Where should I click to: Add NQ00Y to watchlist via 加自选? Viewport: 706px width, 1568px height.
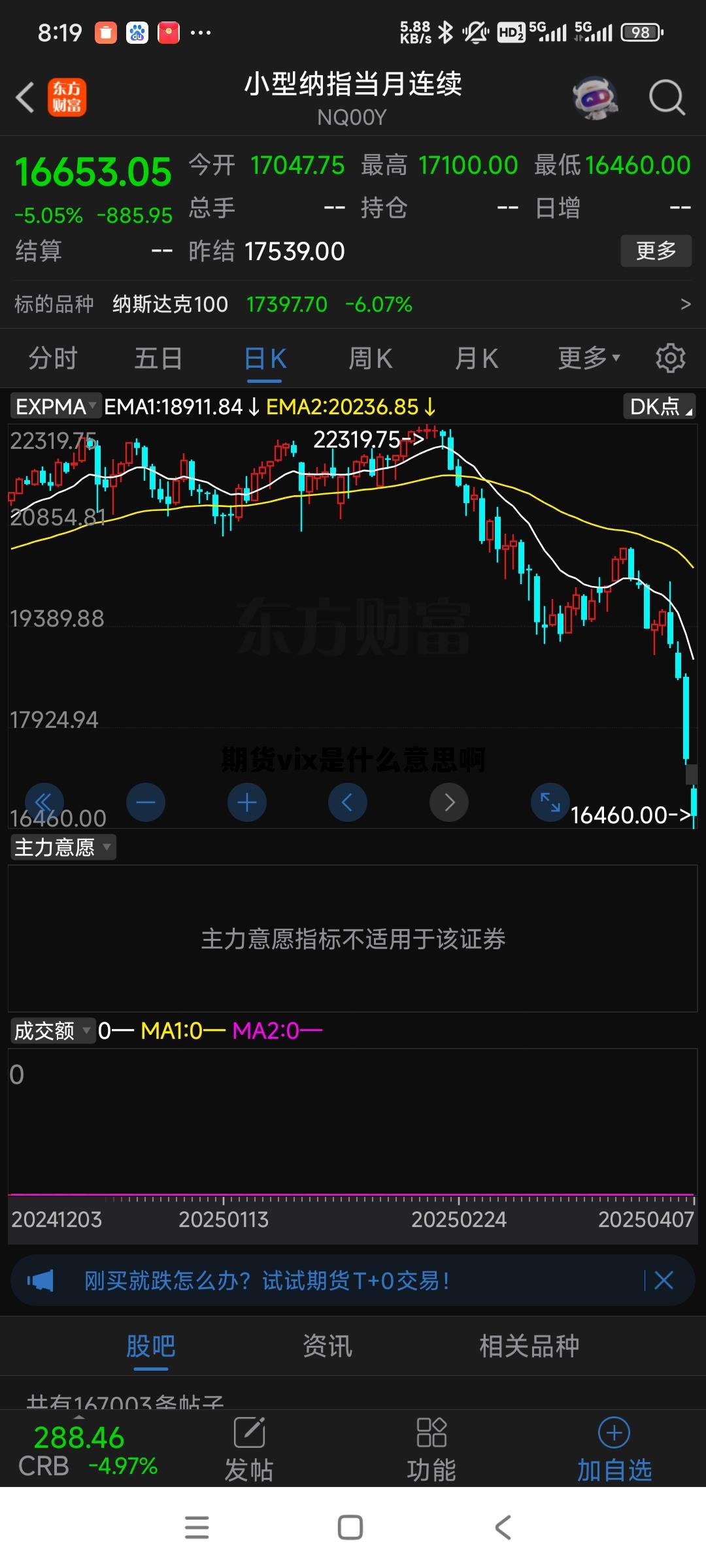tap(613, 1450)
